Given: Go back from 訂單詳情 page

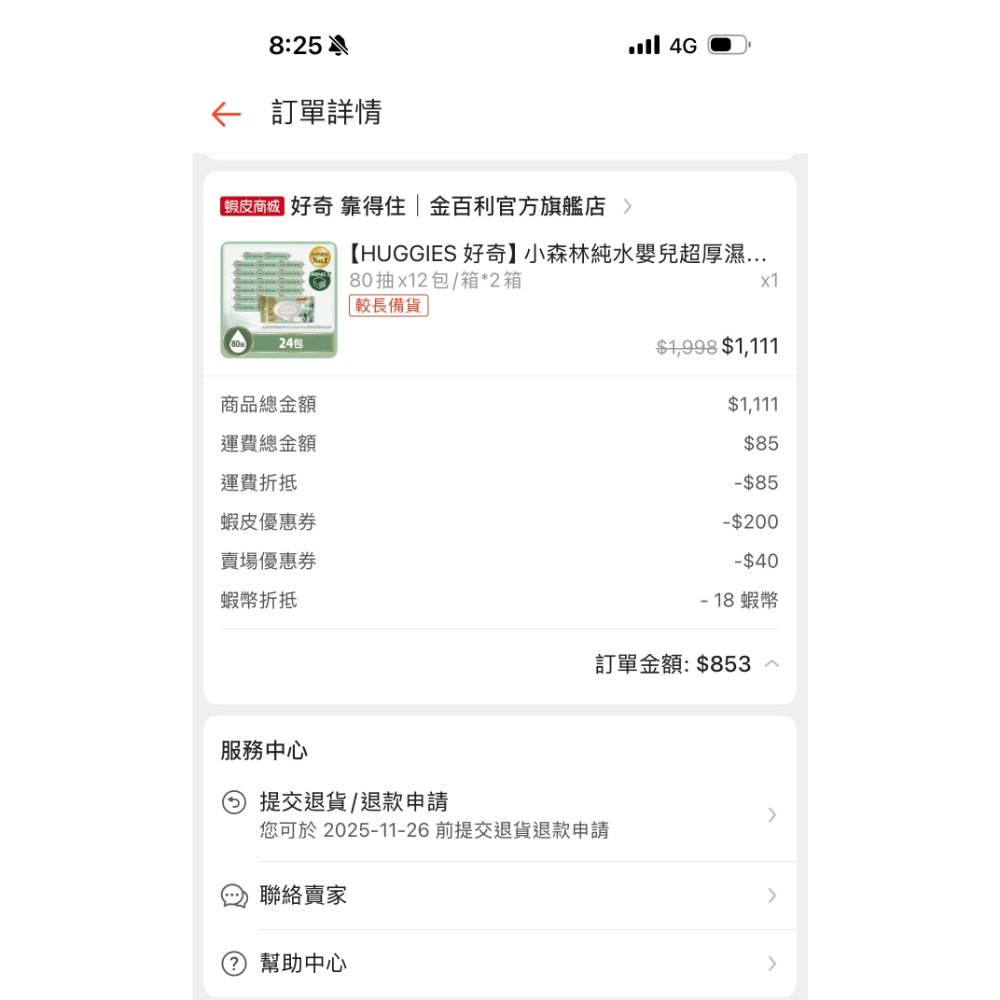Looking at the screenshot, I should click(227, 114).
